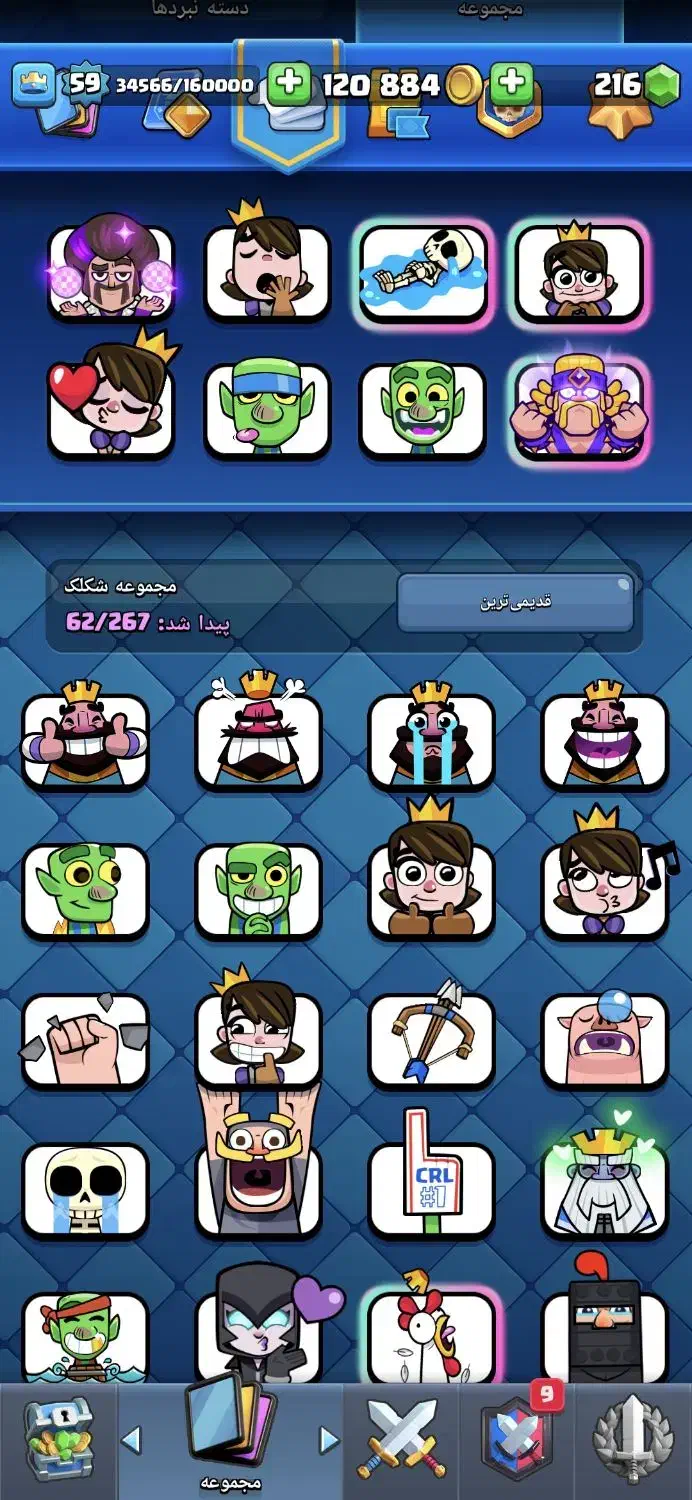692x1500 pixels.
Task: Go to the events sword wreath tab
Action: click(x=633, y=1440)
